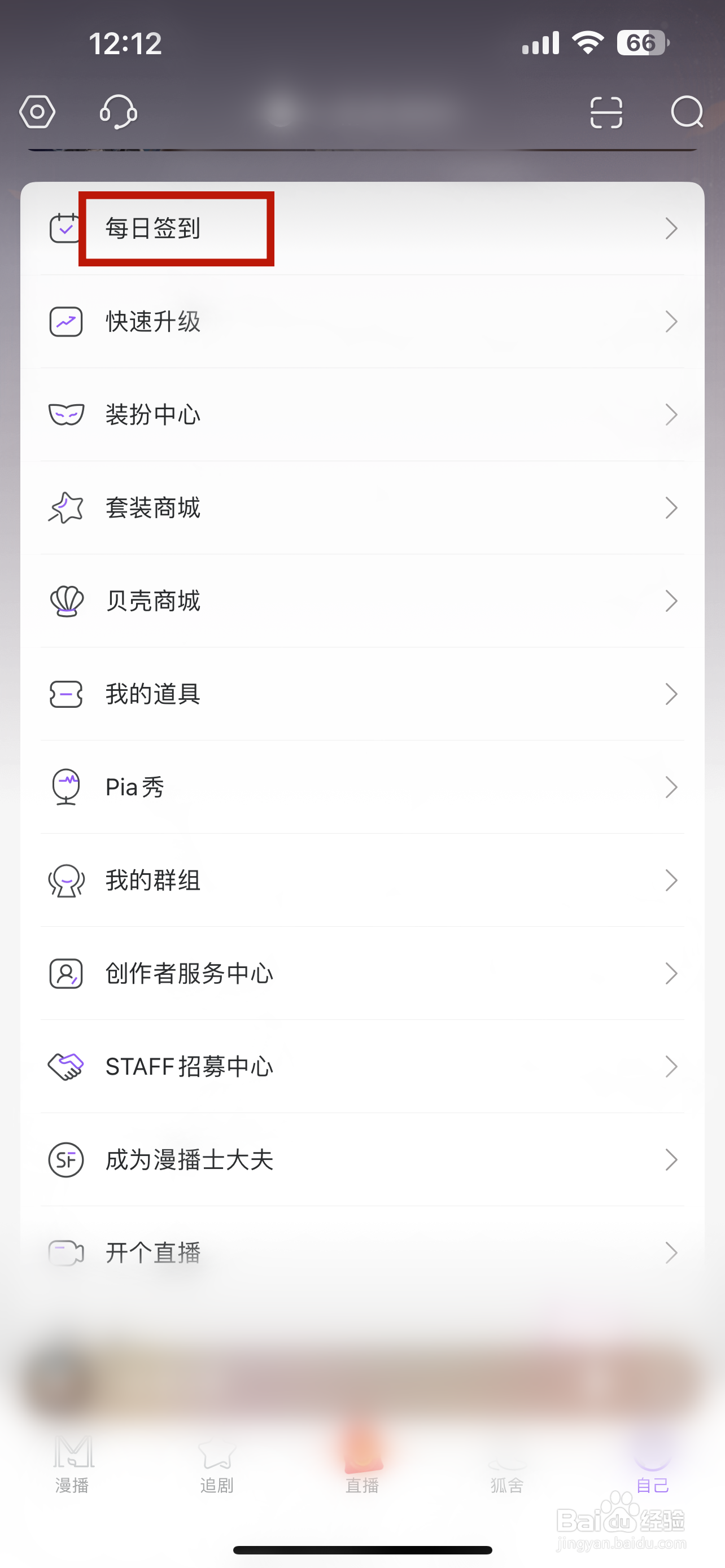
Task: Open customer service headset icon
Action: (x=118, y=112)
